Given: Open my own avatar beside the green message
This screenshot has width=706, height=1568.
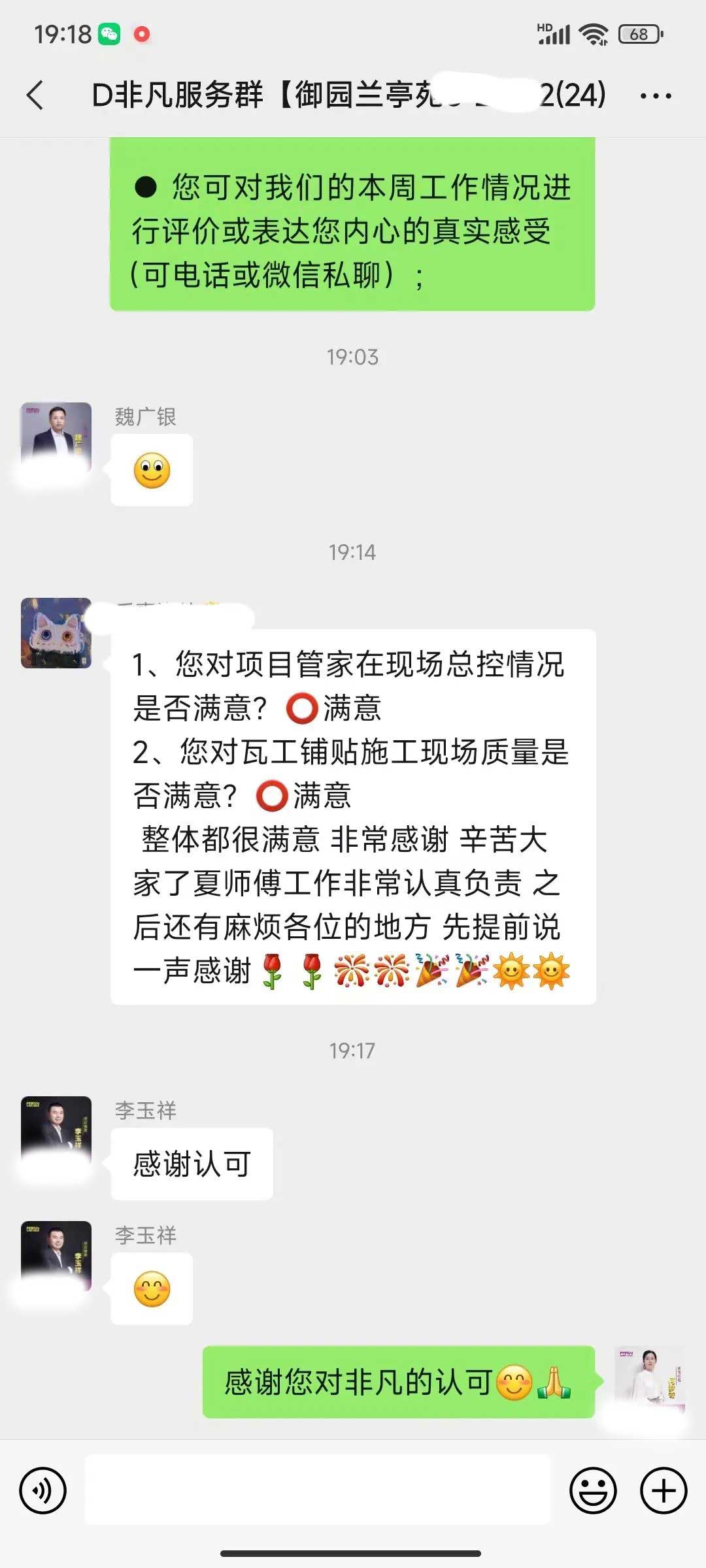Looking at the screenshot, I should pyautogui.click(x=649, y=1380).
